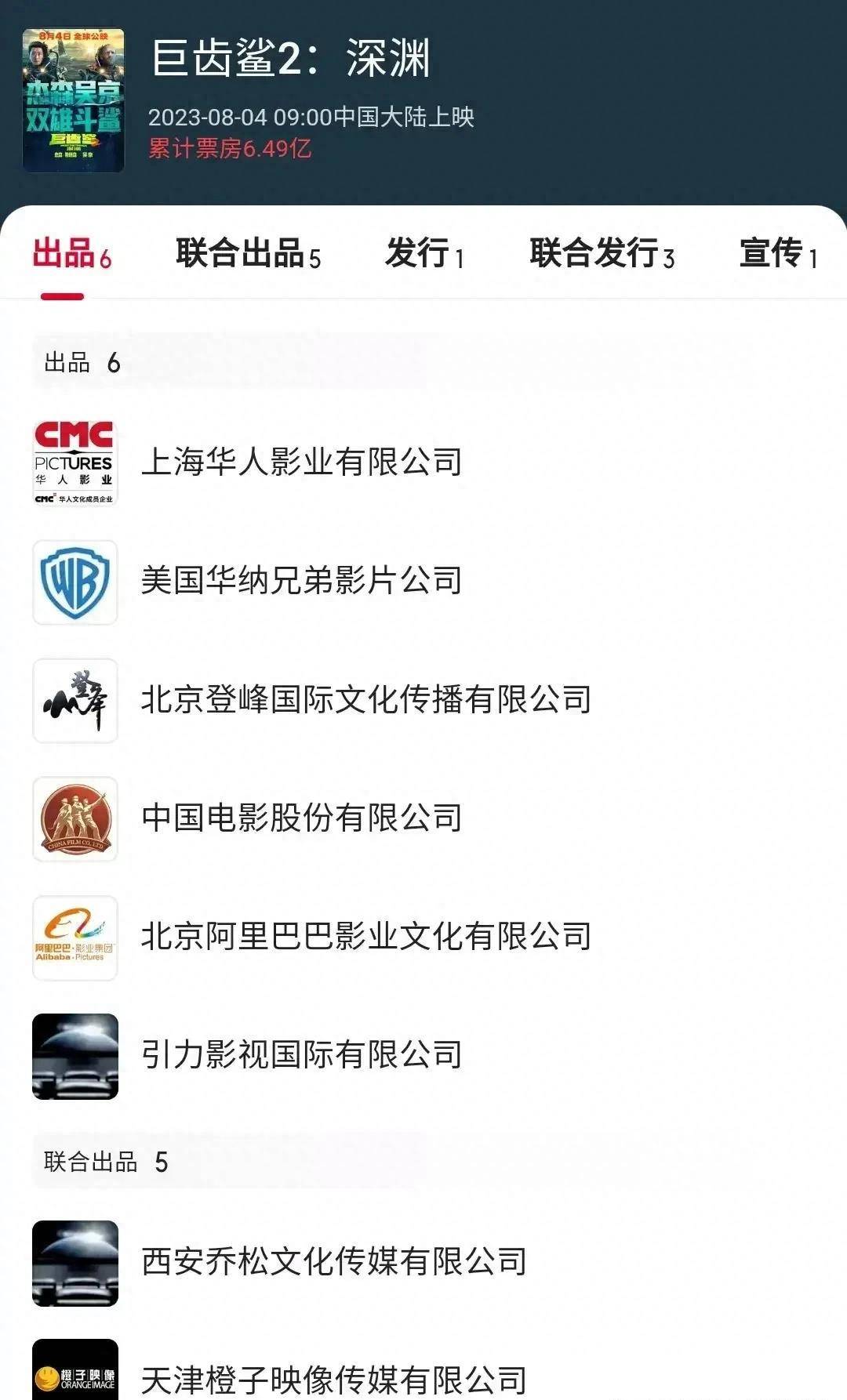The height and width of the screenshot is (1400, 847).
Task: Open 美国华纳兄弟影片公司 company page
Action: pos(423,582)
